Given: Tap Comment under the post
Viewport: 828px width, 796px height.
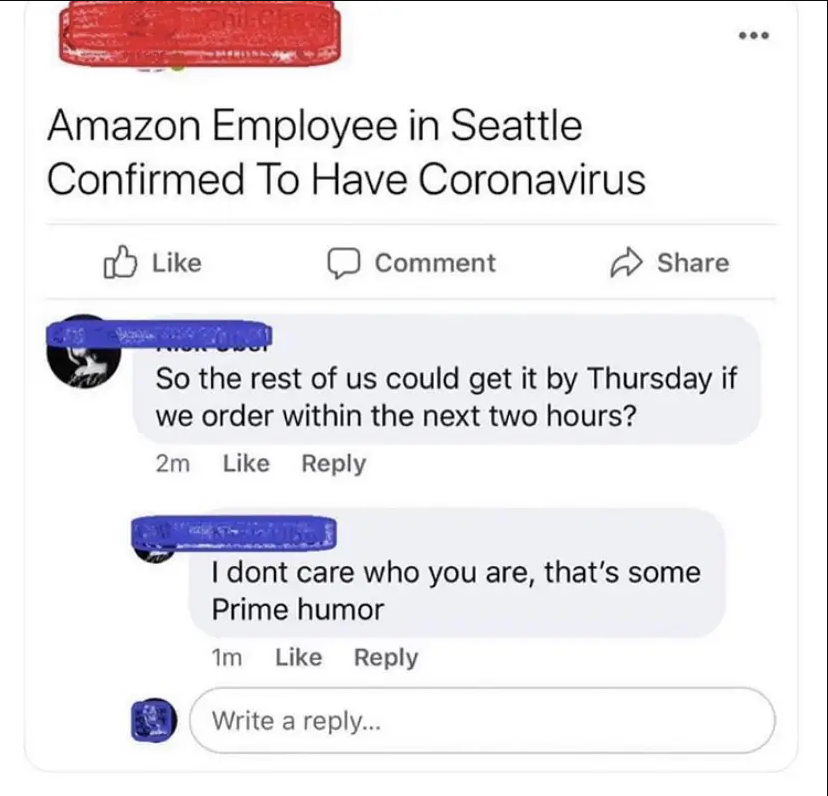Looking at the screenshot, I should click(412, 263).
